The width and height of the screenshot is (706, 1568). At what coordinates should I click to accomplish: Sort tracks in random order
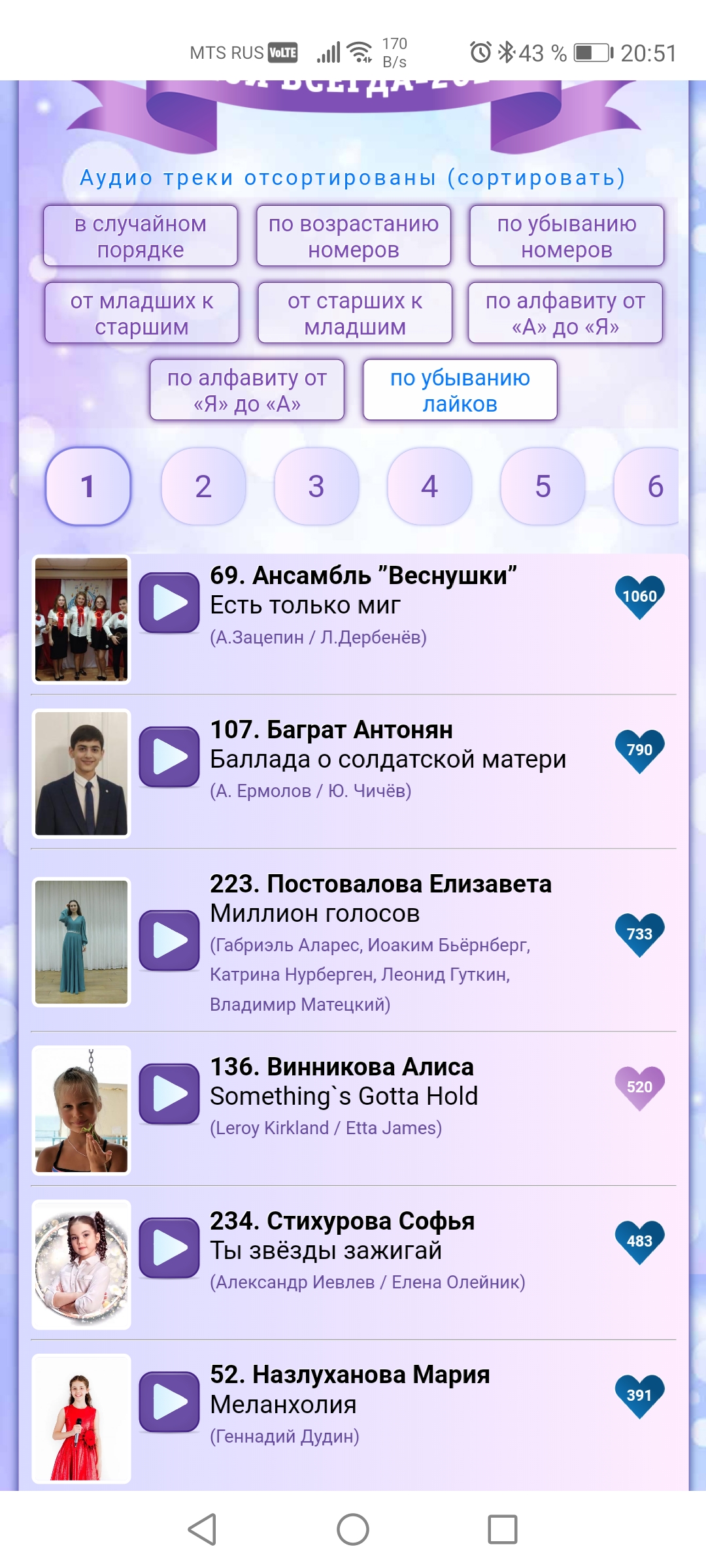(x=141, y=237)
